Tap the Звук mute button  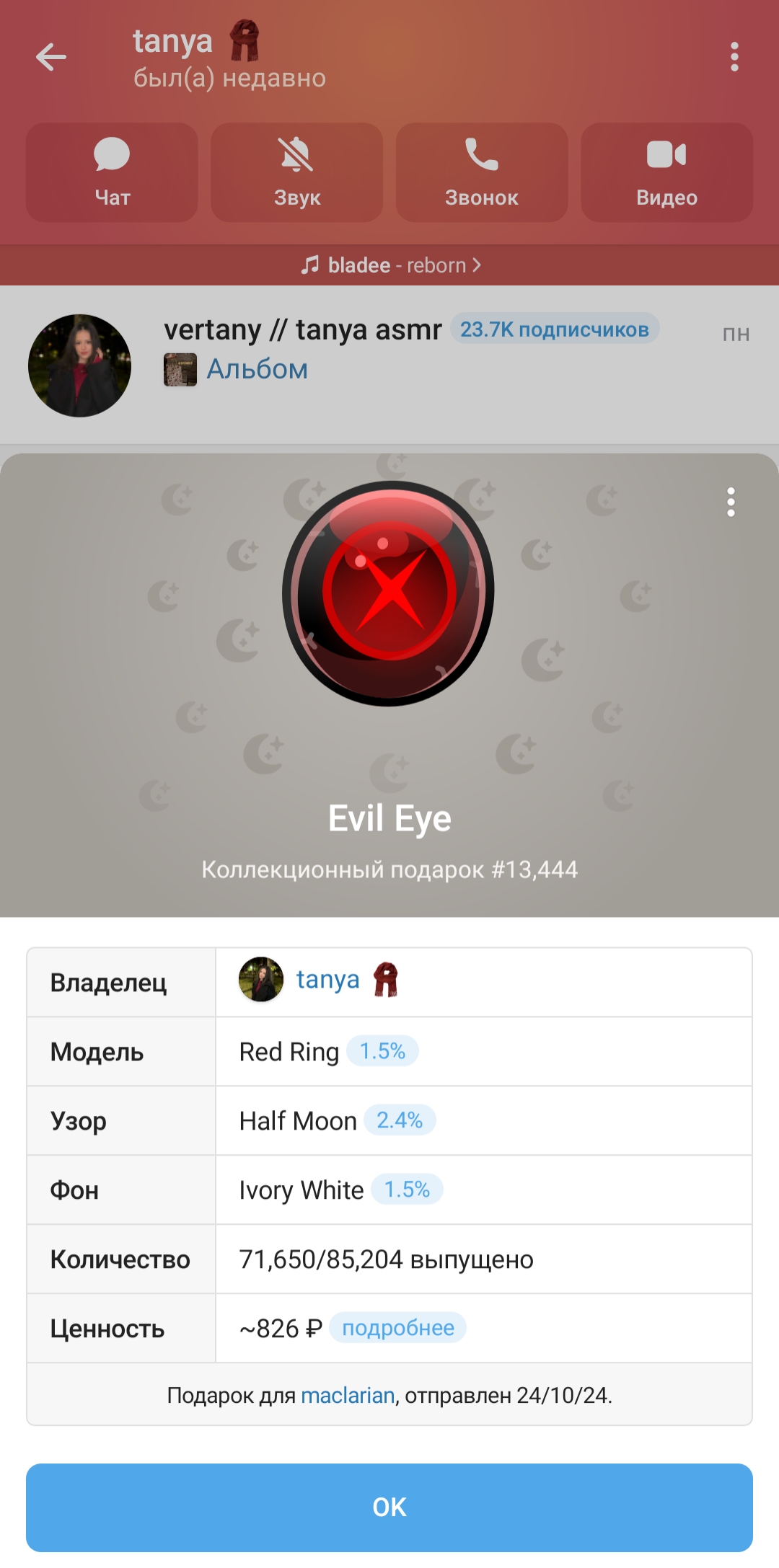(x=296, y=172)
